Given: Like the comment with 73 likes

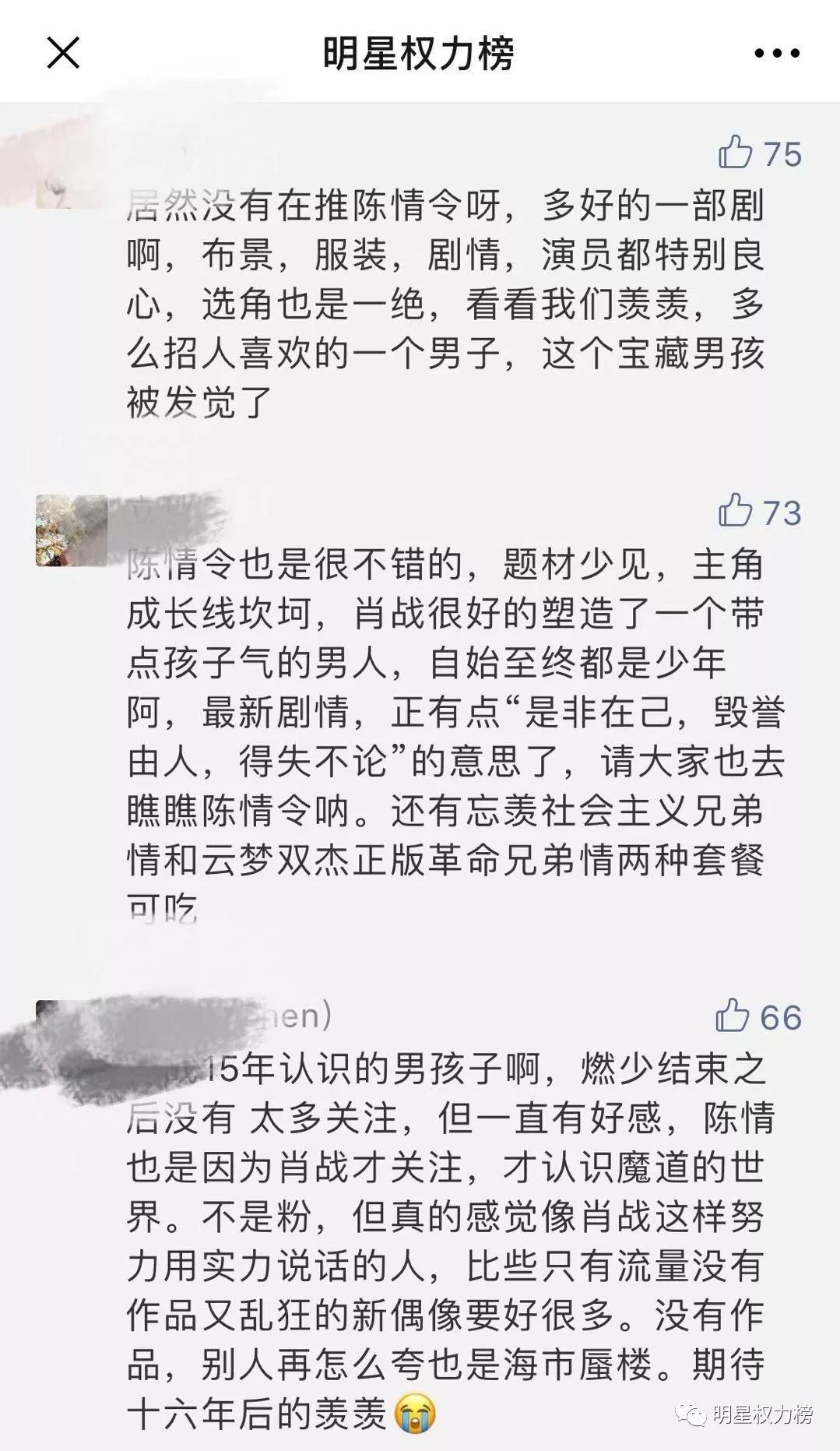Looking at the screenshot, I should coord(735,511).
